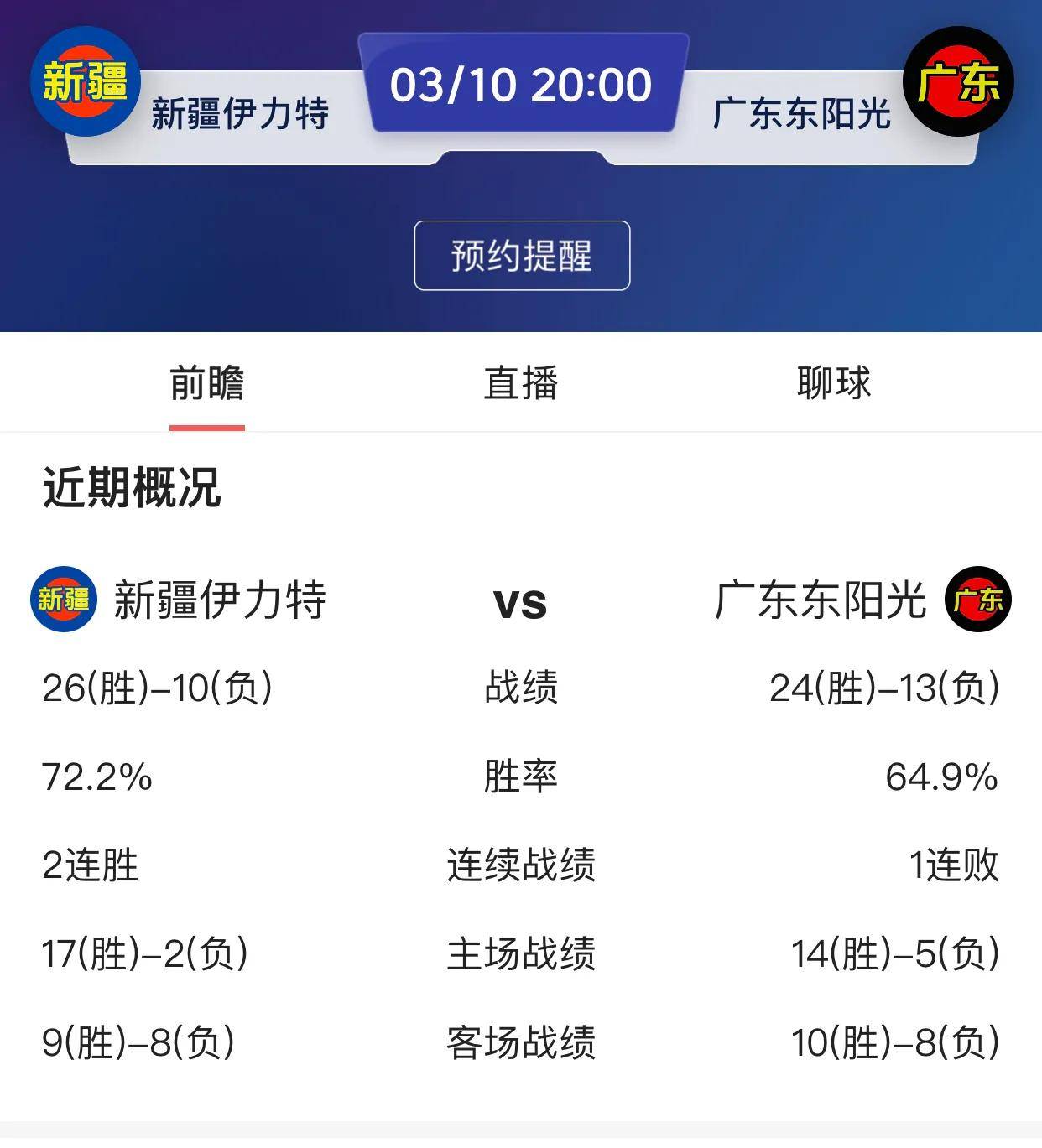Open 新疆伊力特 team in header
1042x1148 pixels.
[x=240, y=113]
